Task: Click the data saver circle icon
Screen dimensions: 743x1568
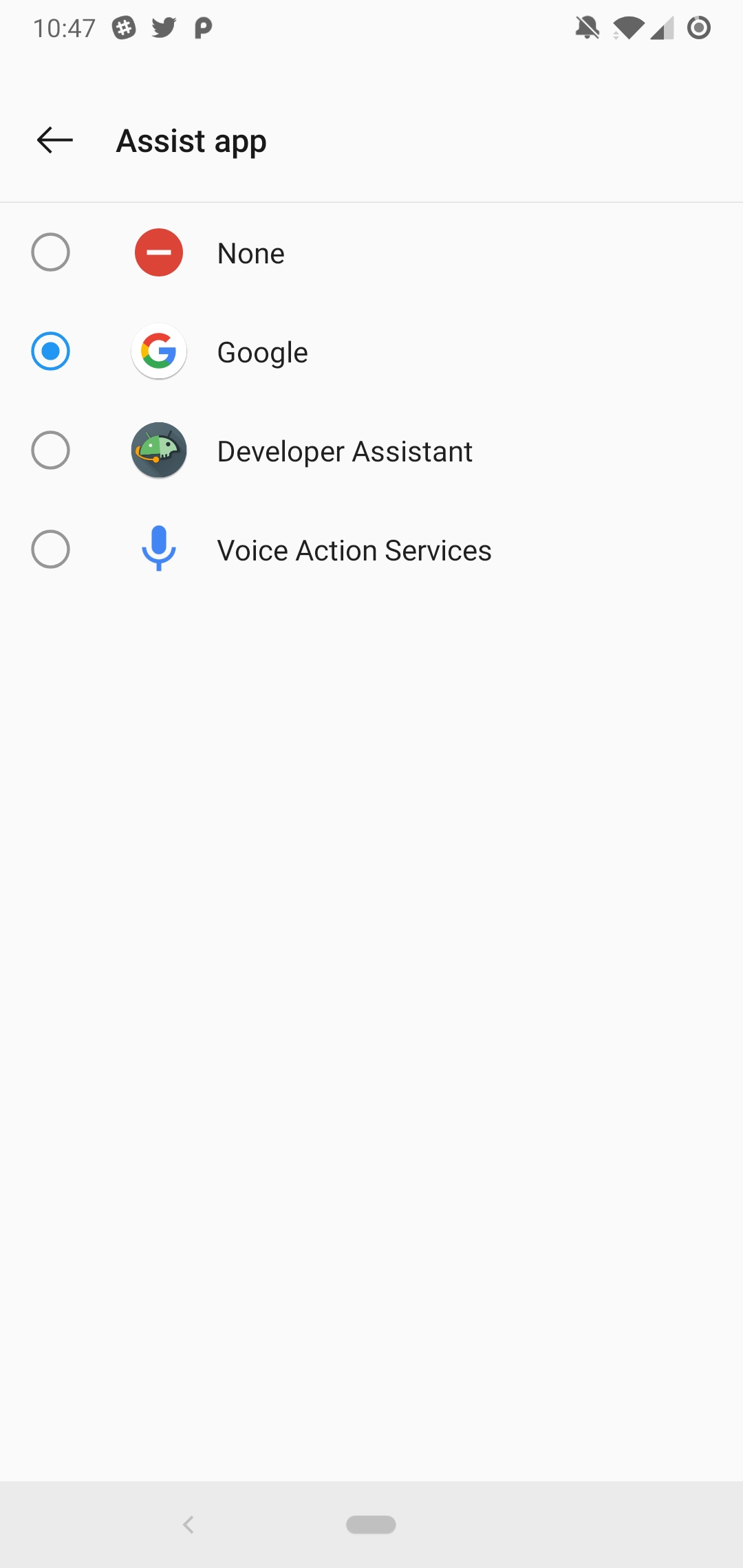Action: coord(698,29)
